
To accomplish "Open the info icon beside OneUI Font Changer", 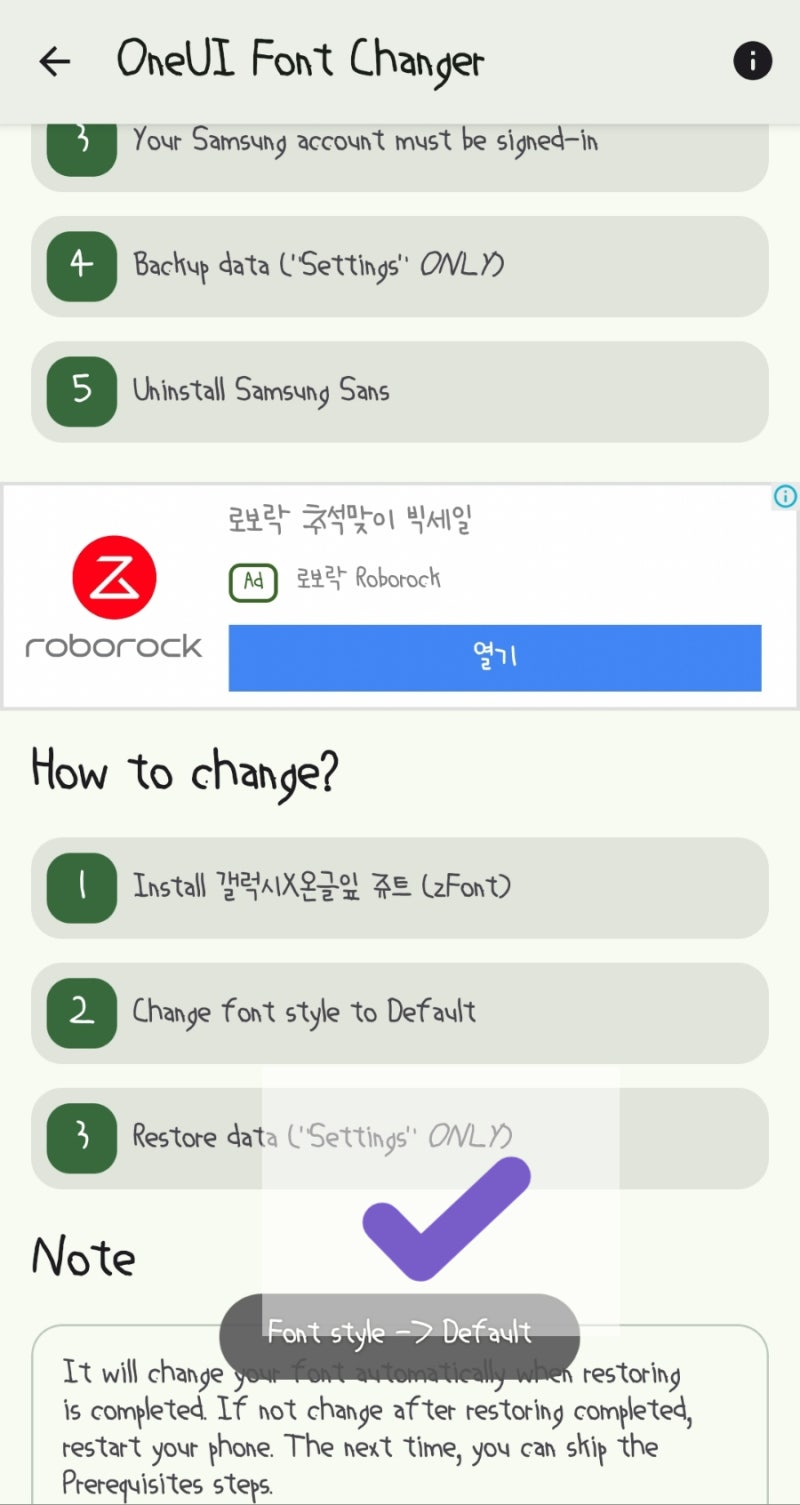I will tap(752, 61).
